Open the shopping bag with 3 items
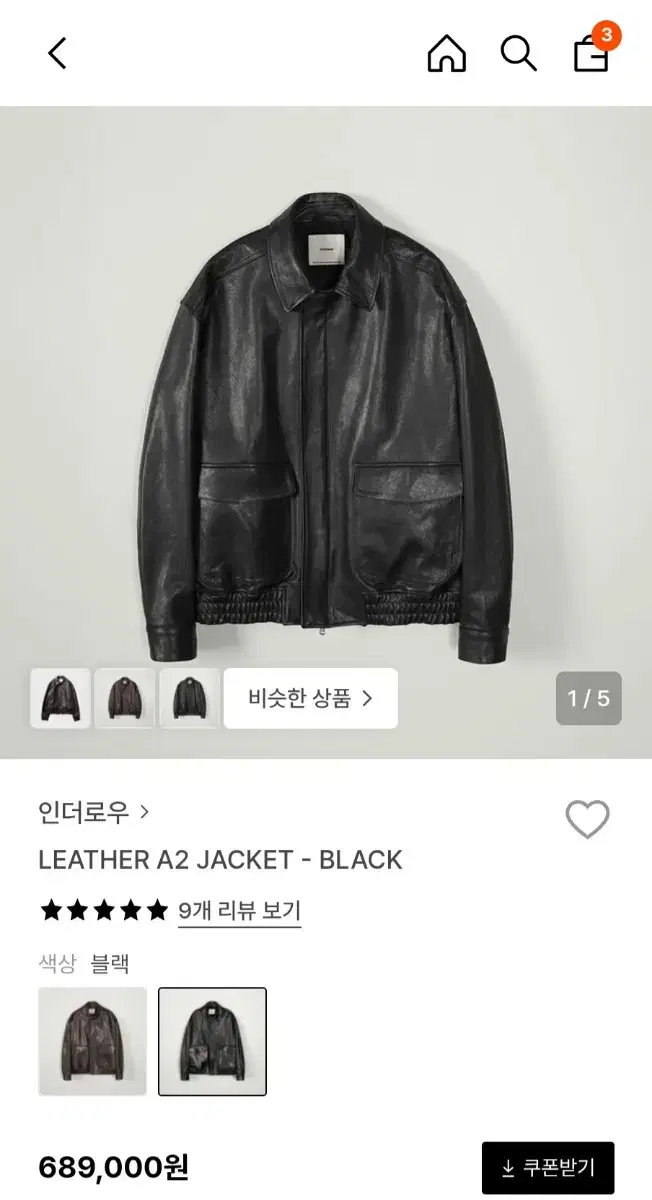The width and height of the screenshot is (652, 1200). coord(592,53)
